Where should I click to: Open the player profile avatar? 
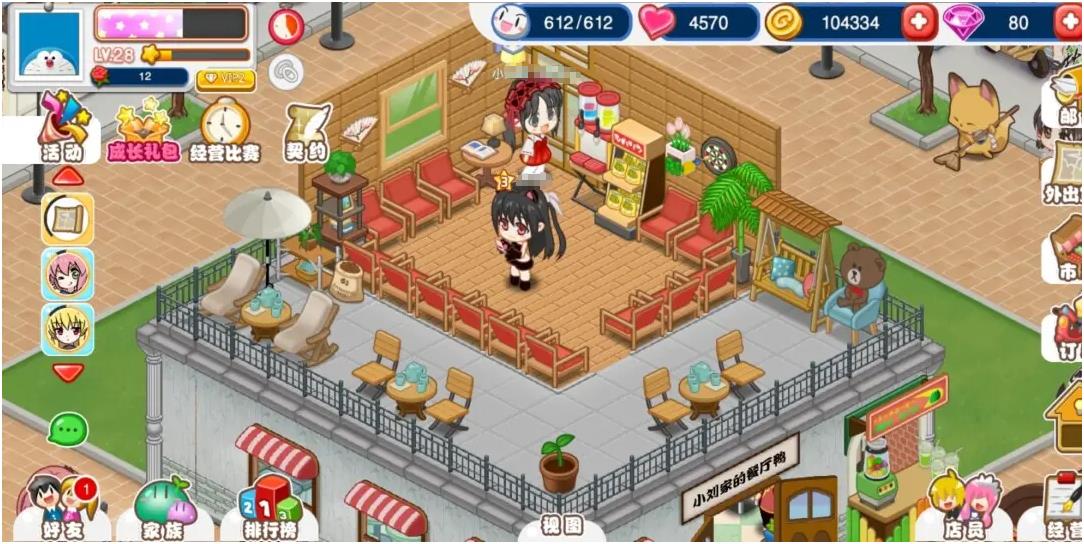point(49,47)
